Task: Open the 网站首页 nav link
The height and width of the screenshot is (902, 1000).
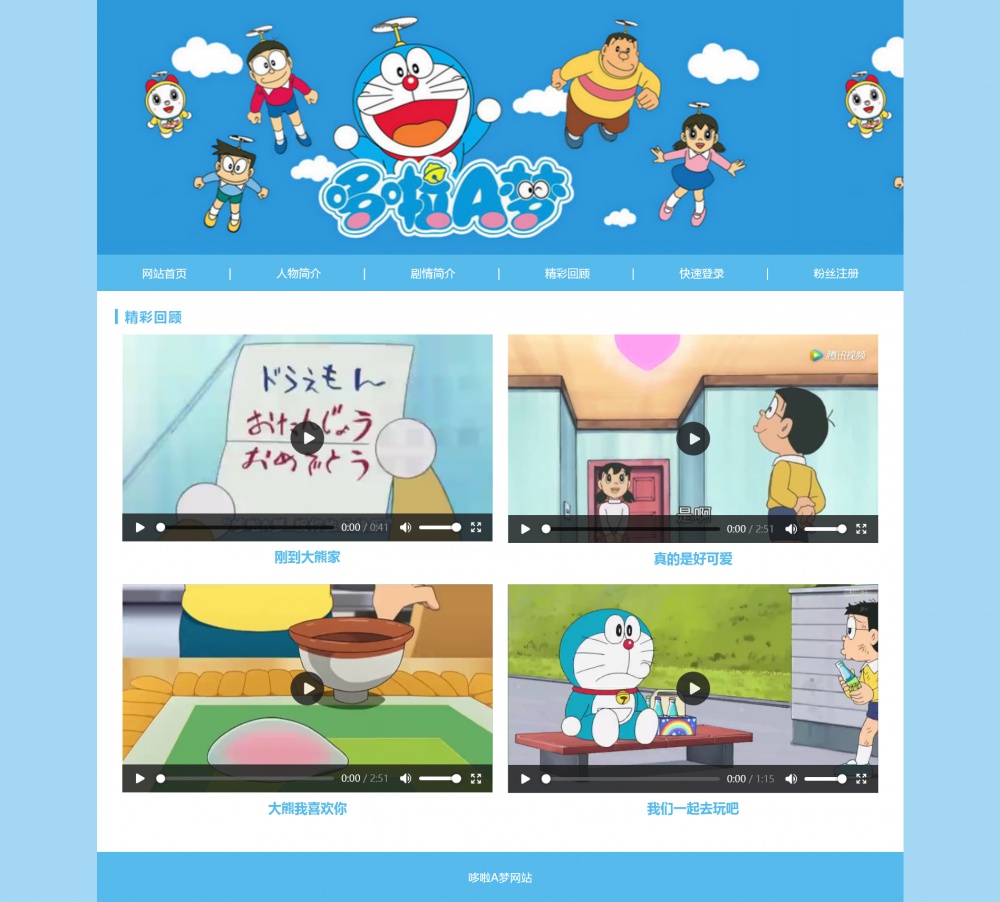Action: (164, 273)
